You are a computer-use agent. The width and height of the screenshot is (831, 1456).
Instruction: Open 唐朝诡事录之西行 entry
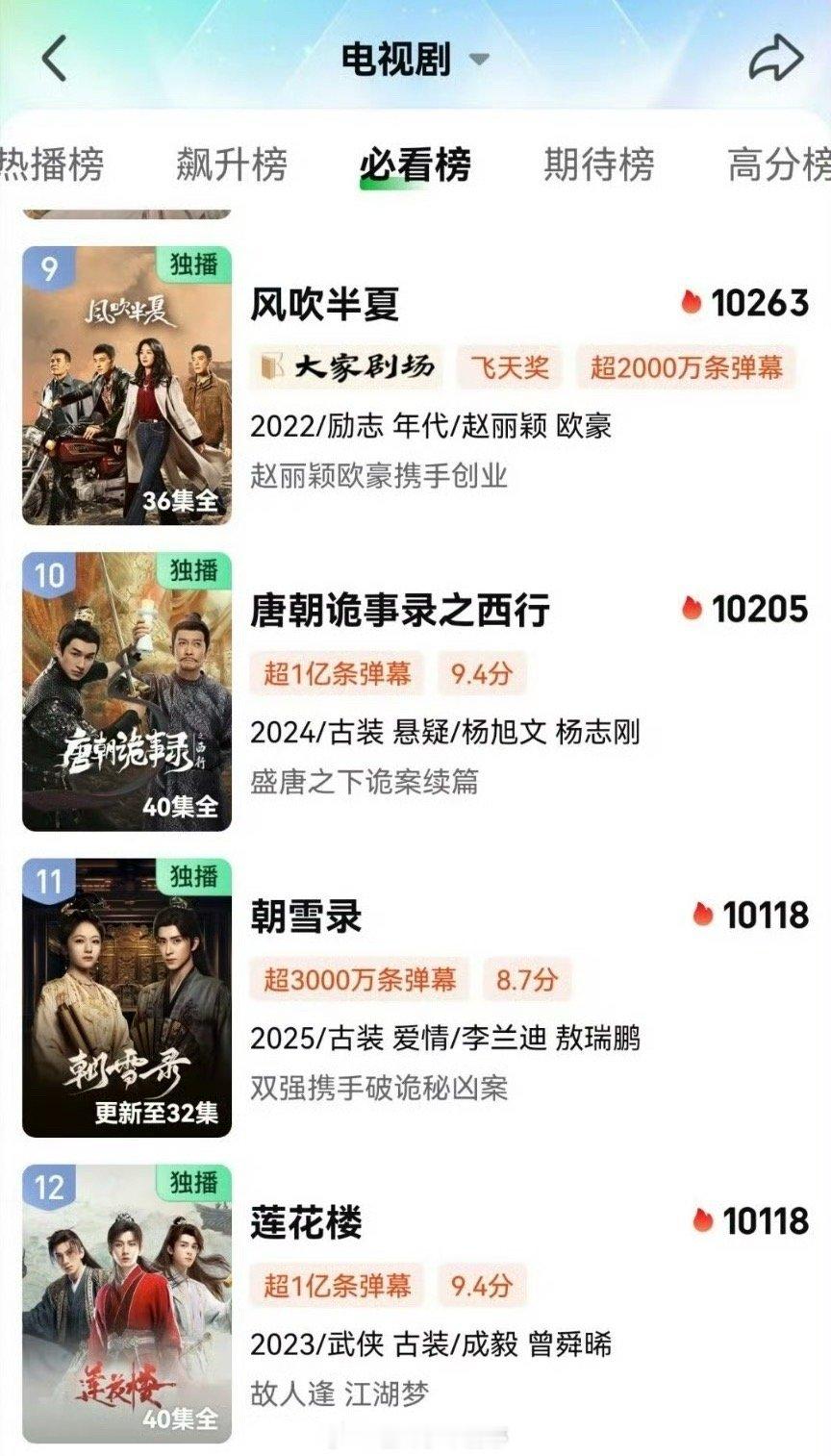400,610
